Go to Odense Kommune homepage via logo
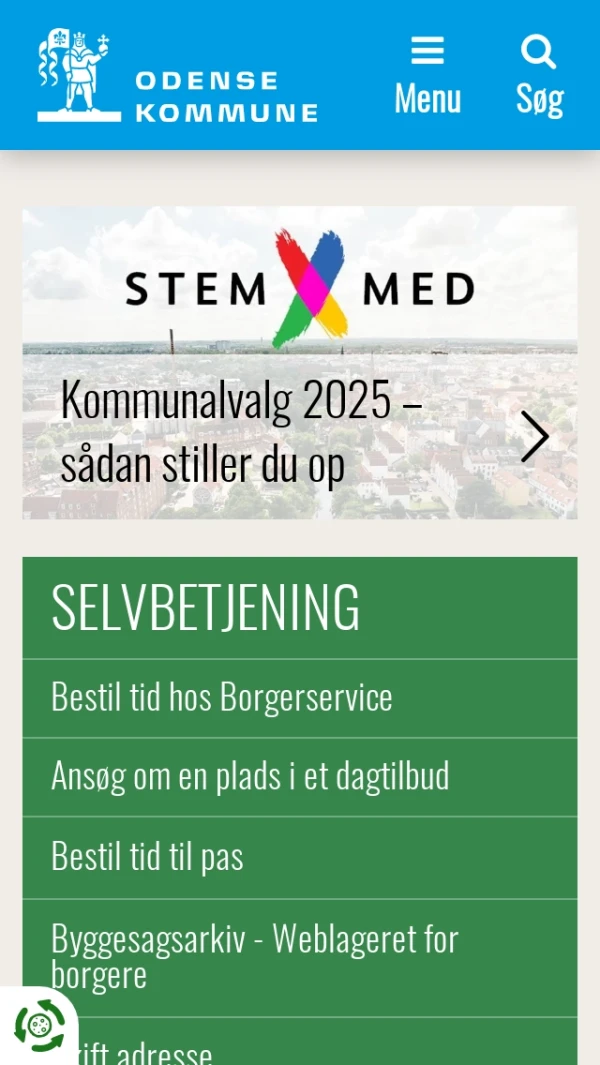The image size is (600, 1065). coord(178,76)
